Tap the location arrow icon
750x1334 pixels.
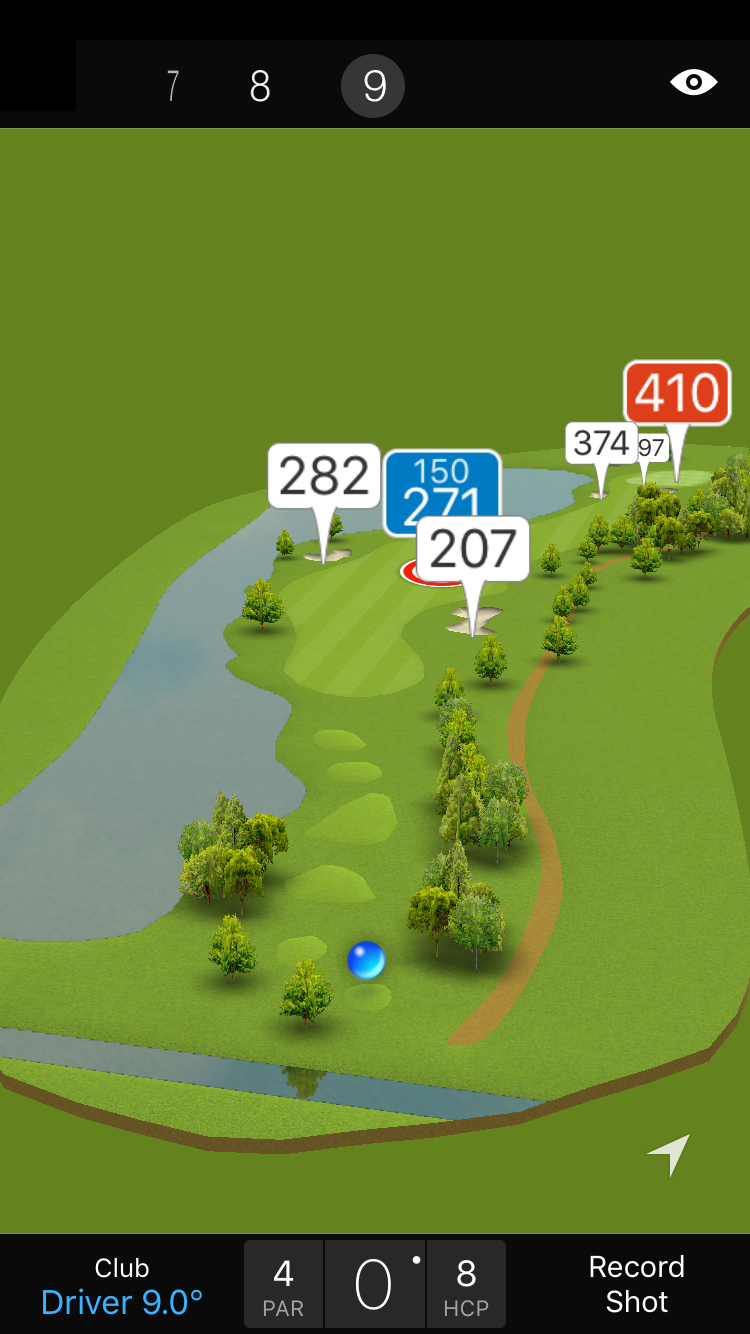669,1155
